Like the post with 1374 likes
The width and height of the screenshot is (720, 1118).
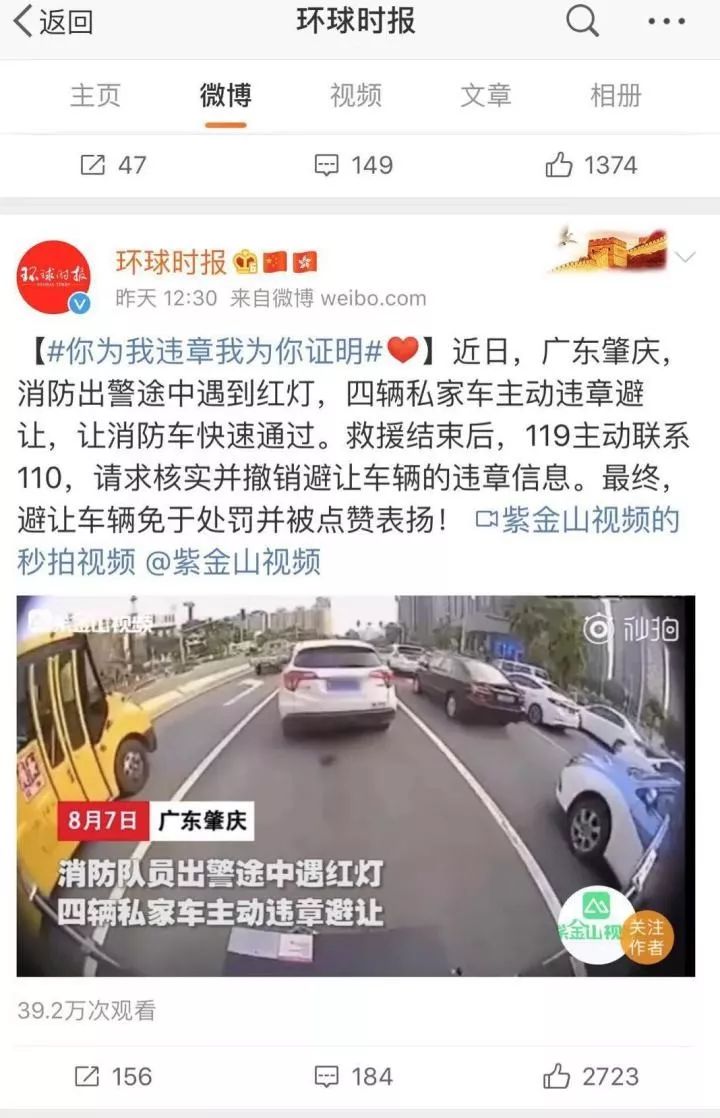[x=590, y=165]
